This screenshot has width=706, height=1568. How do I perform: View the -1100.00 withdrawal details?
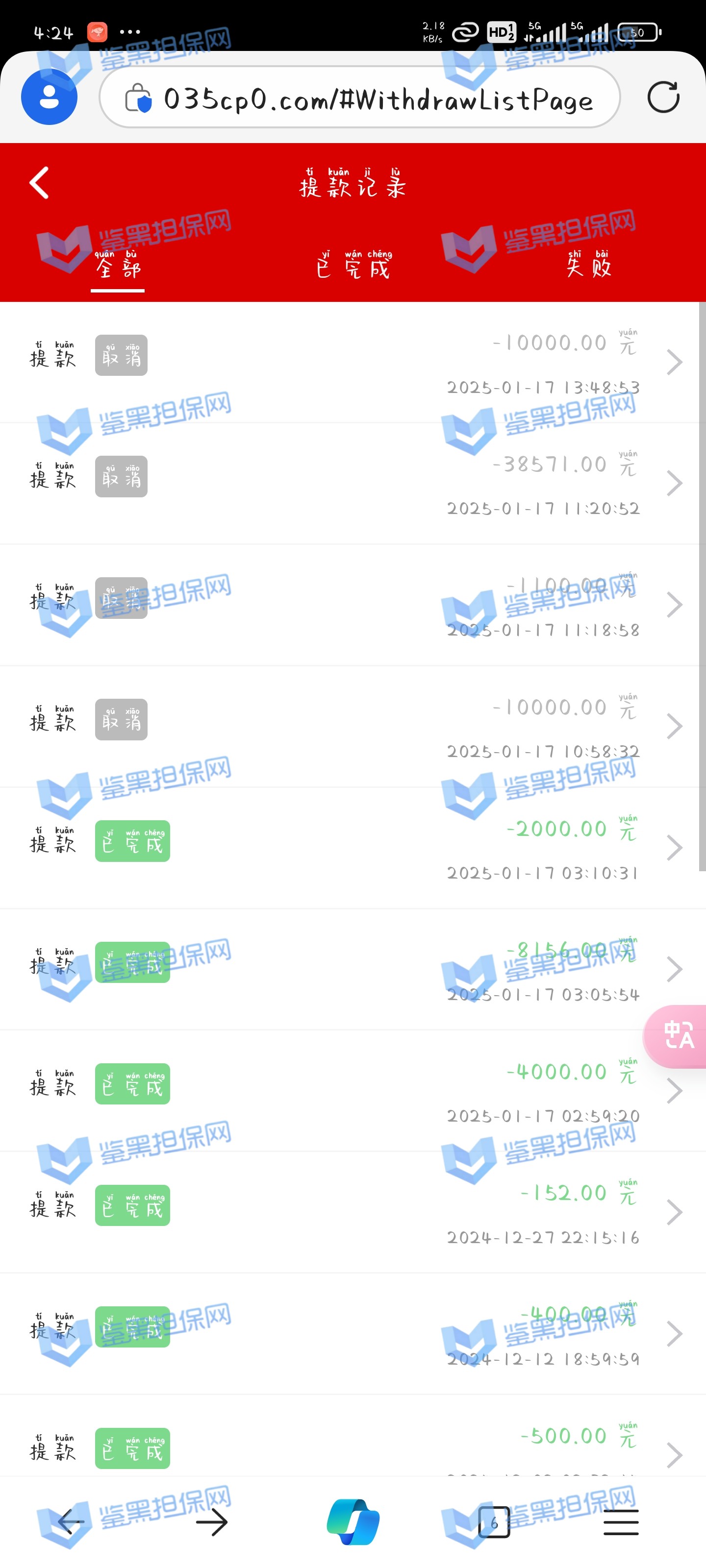click(353, 605)
